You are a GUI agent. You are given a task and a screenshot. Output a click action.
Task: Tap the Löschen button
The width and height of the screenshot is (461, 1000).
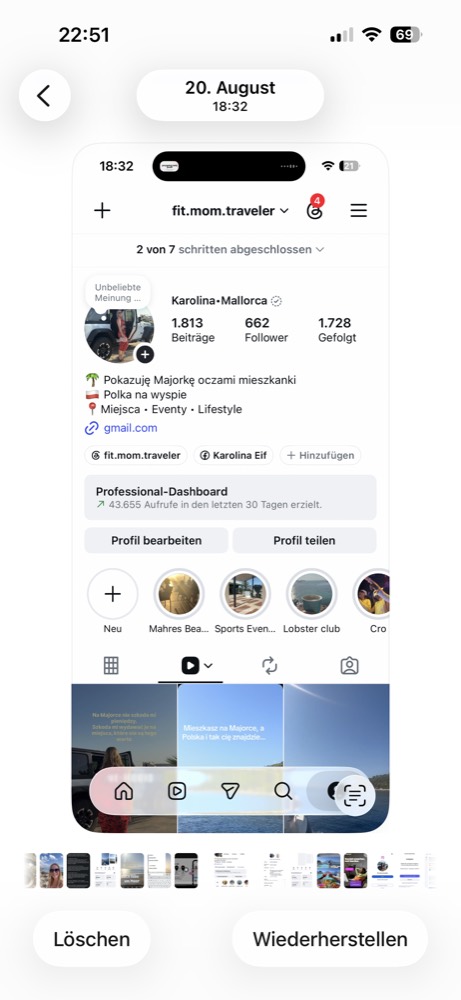[x=92, y=939]
